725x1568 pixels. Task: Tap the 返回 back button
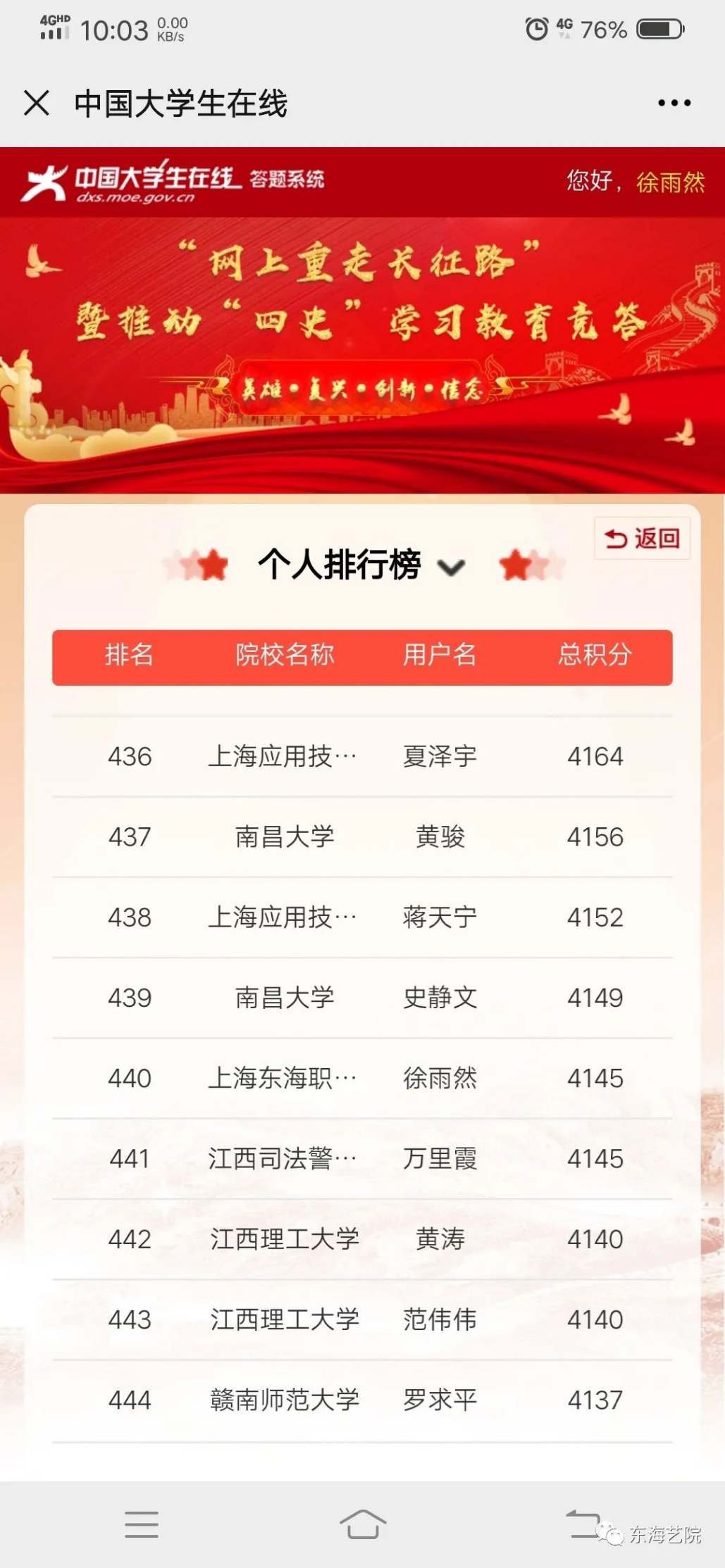point(642,539)
